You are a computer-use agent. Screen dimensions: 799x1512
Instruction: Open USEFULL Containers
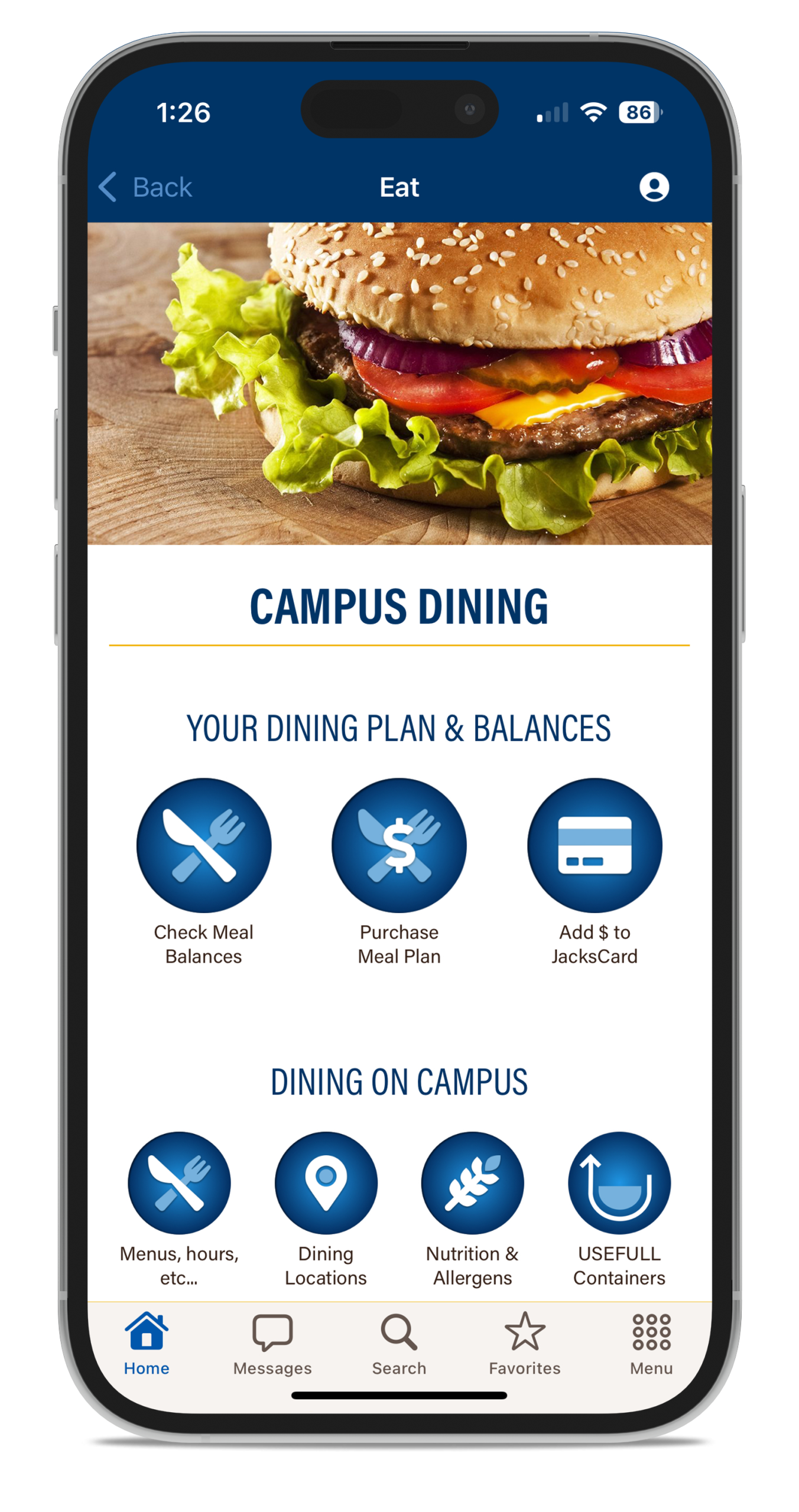pyautogui.click(x=619, y=1183)
